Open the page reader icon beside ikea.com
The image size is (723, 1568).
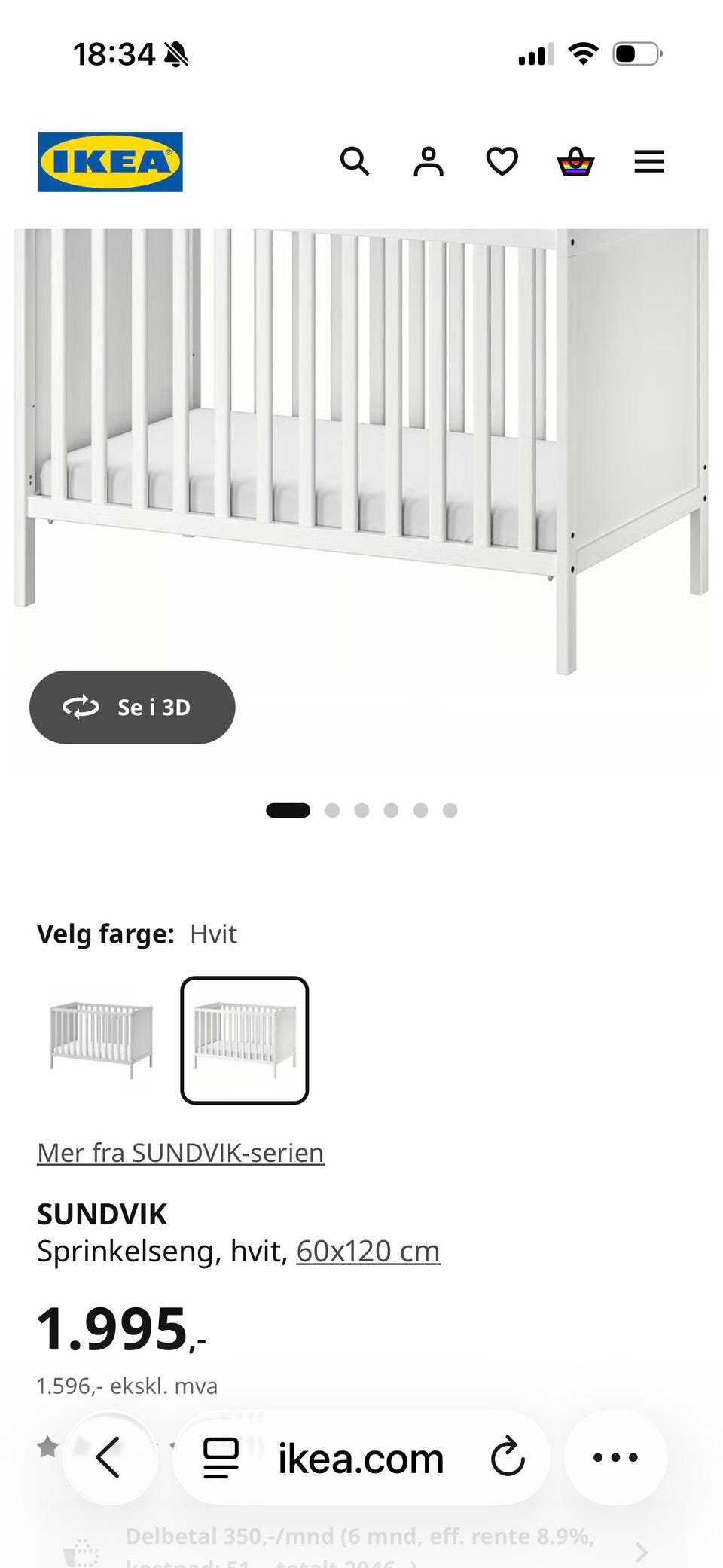(x=221, y=1457)
